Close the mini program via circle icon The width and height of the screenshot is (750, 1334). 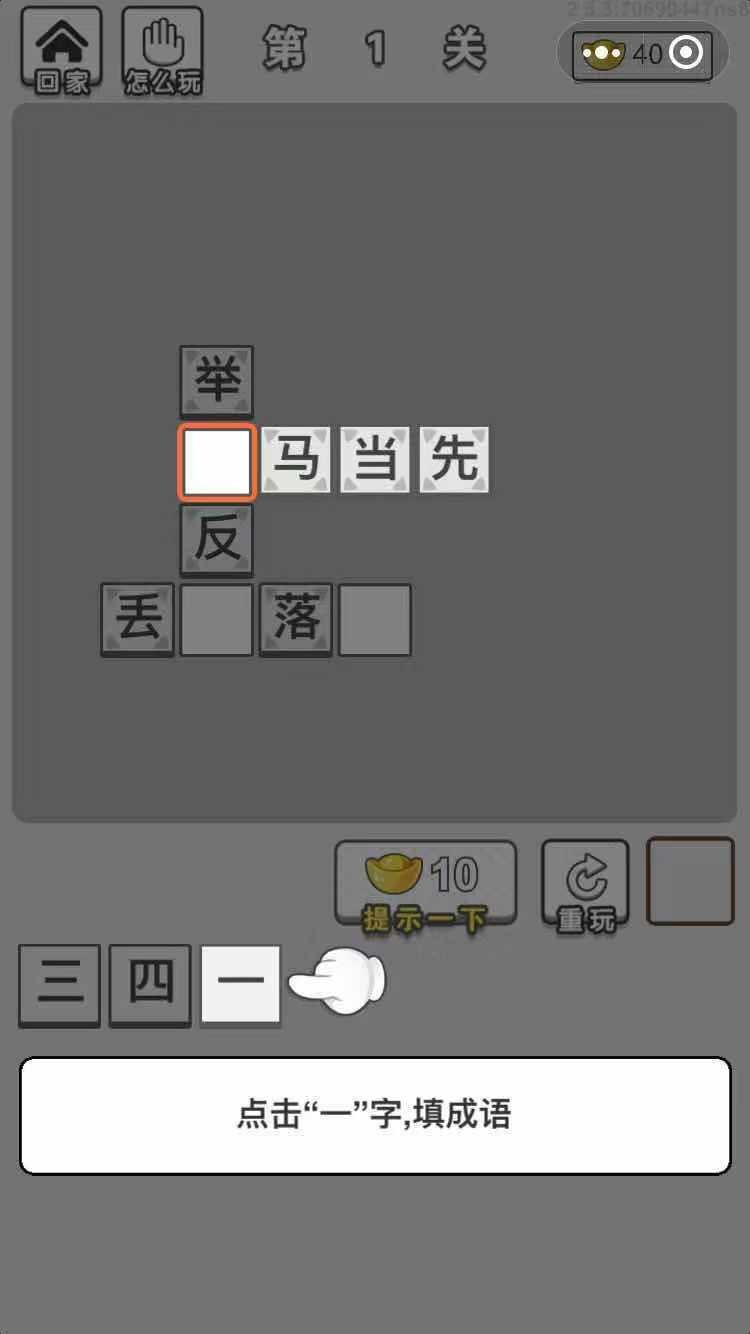[686, 53]
